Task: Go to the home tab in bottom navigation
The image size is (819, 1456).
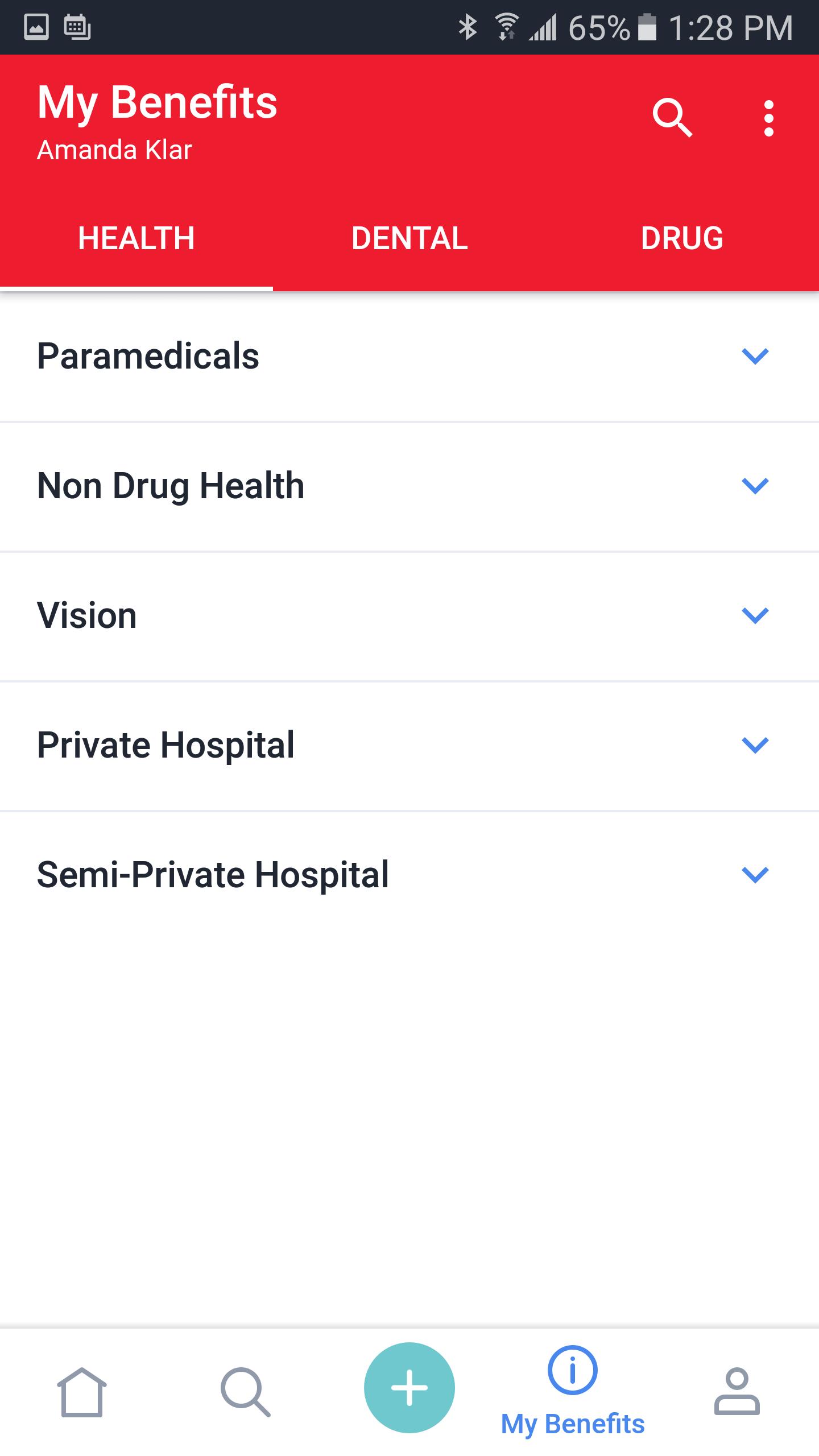Action: [x=82, y=1392]
